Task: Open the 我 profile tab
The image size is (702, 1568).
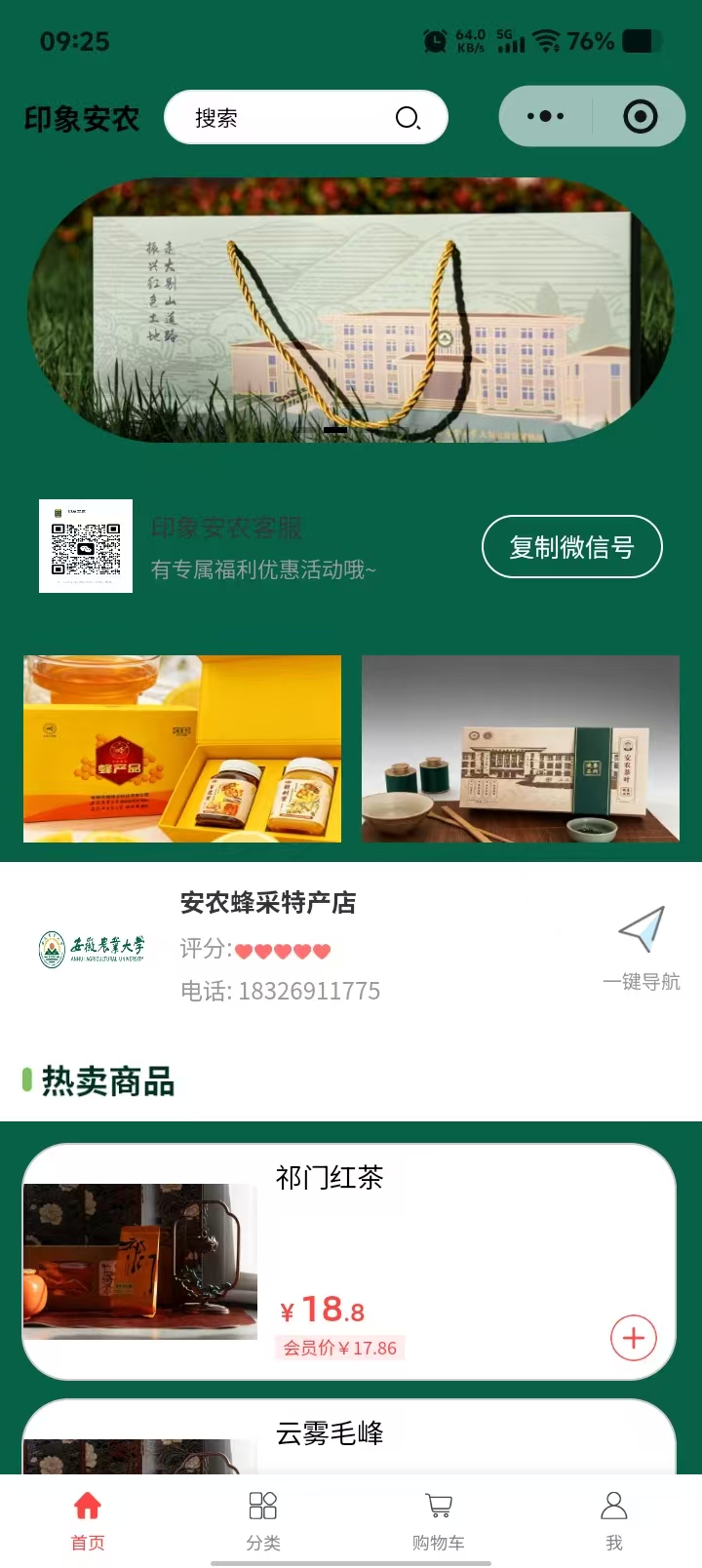Action: click(613, 1519)
